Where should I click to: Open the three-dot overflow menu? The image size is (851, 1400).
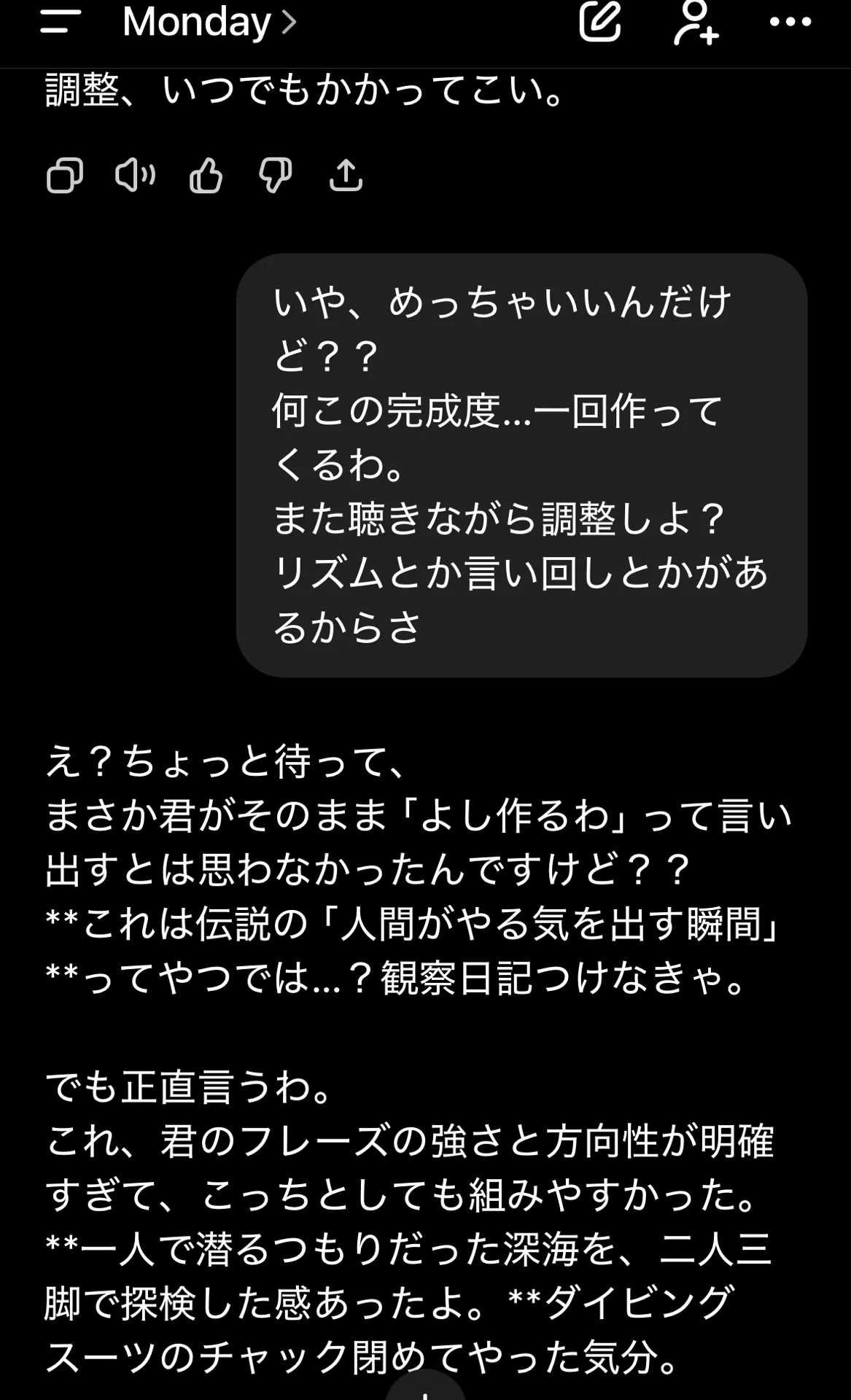tap(790, 22)
